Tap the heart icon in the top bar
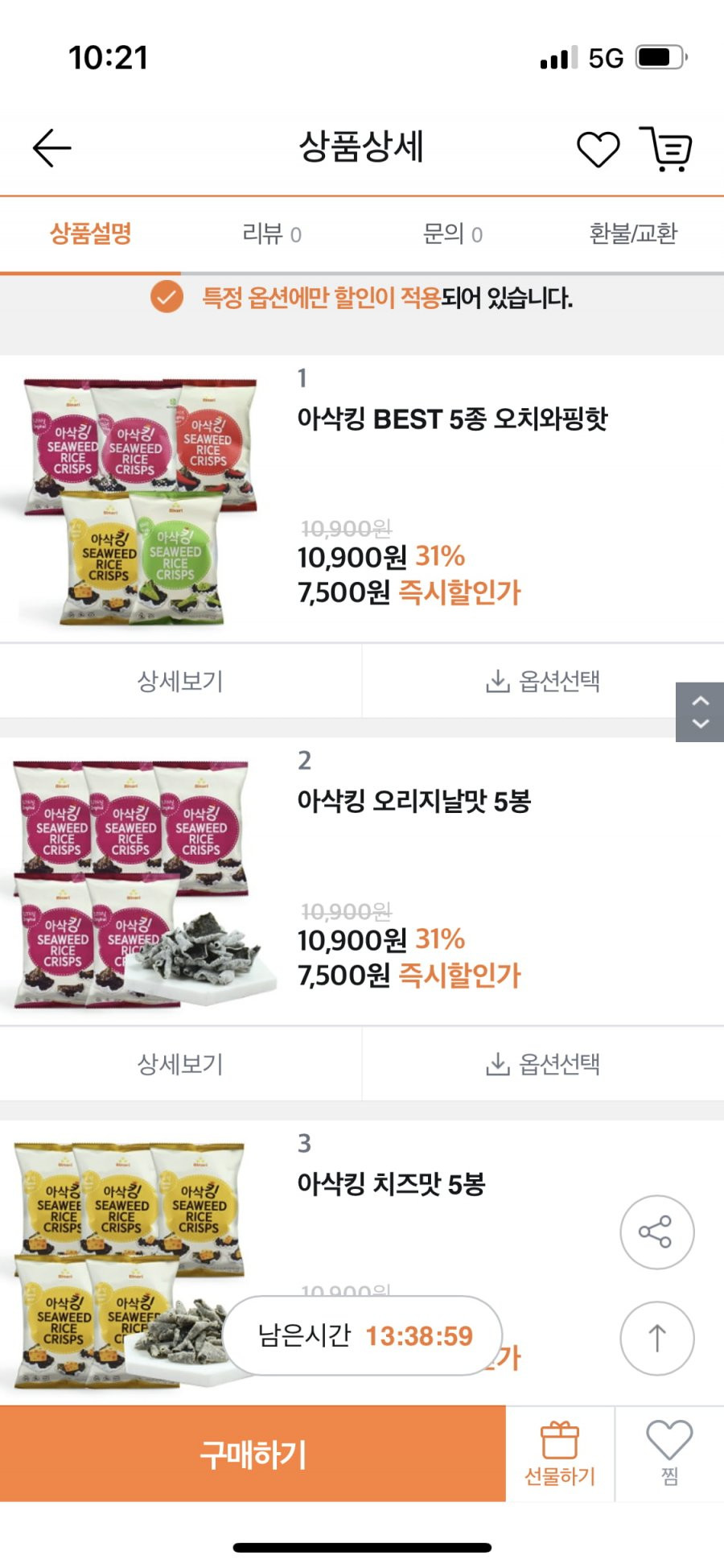The width and height of the screenshot is (724, 1568). click(599, 149)
